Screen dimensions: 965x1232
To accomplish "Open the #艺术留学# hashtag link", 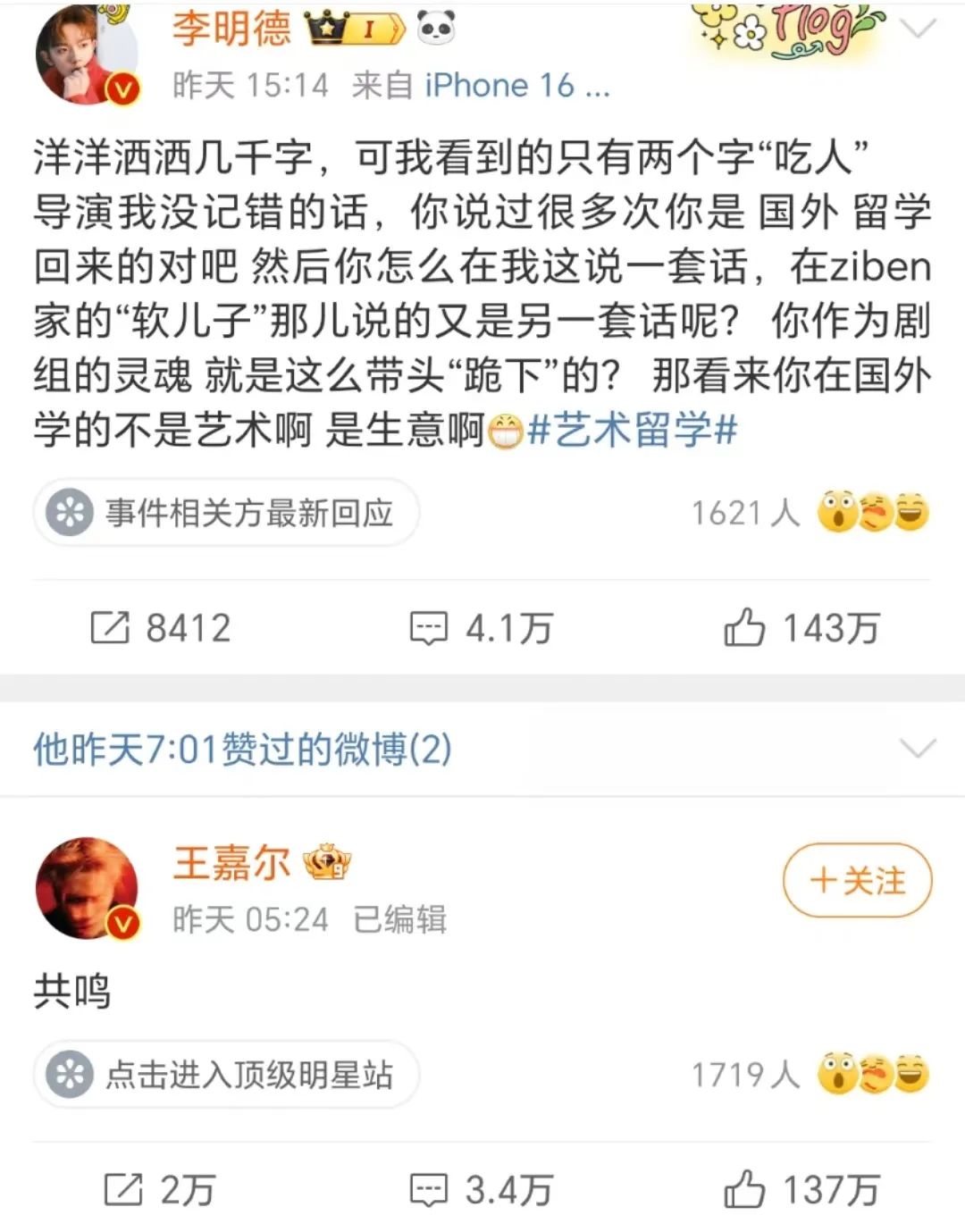I will tap(632, 431).
